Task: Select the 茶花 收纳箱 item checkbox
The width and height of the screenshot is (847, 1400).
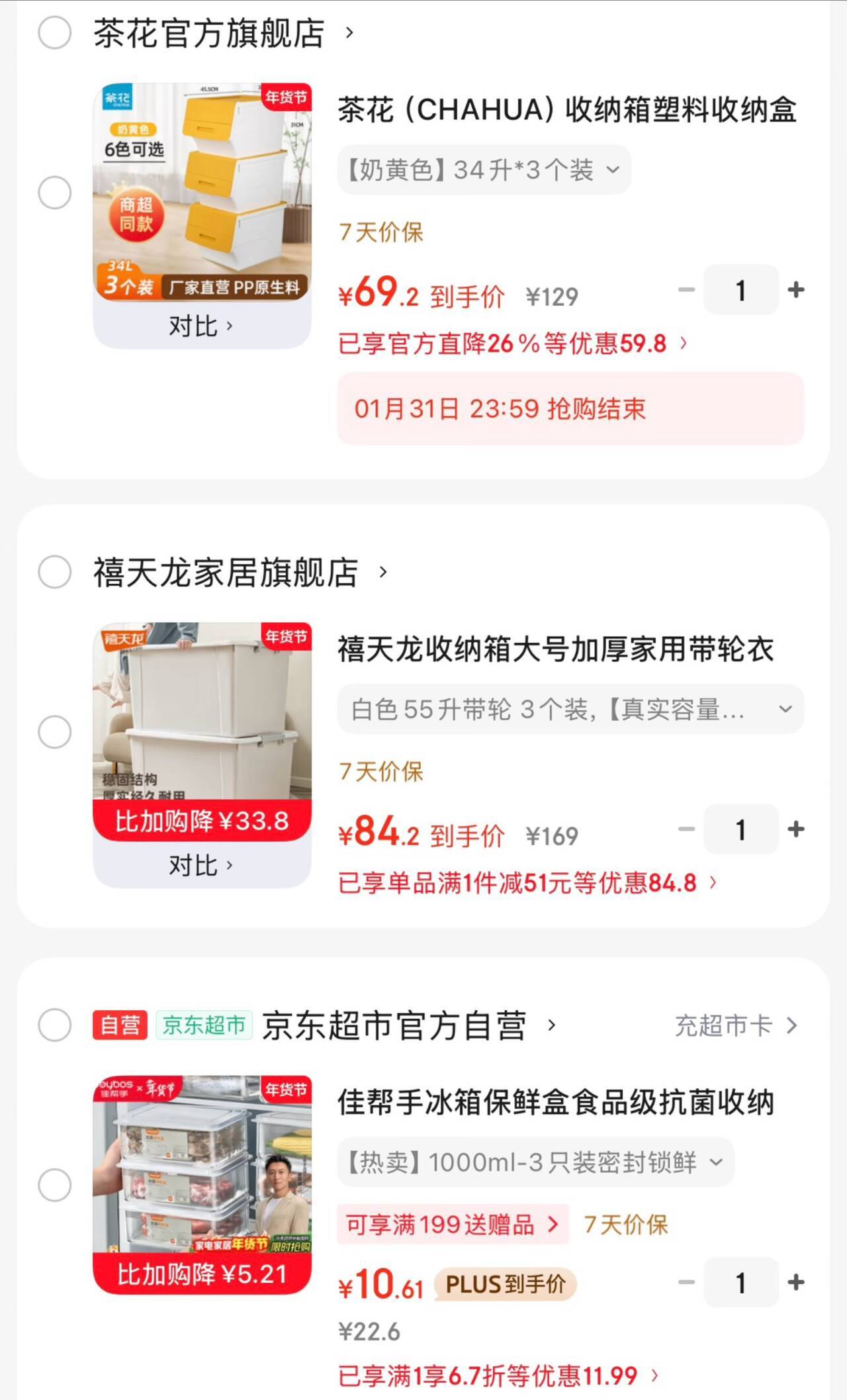Action: tap(54, 193)
